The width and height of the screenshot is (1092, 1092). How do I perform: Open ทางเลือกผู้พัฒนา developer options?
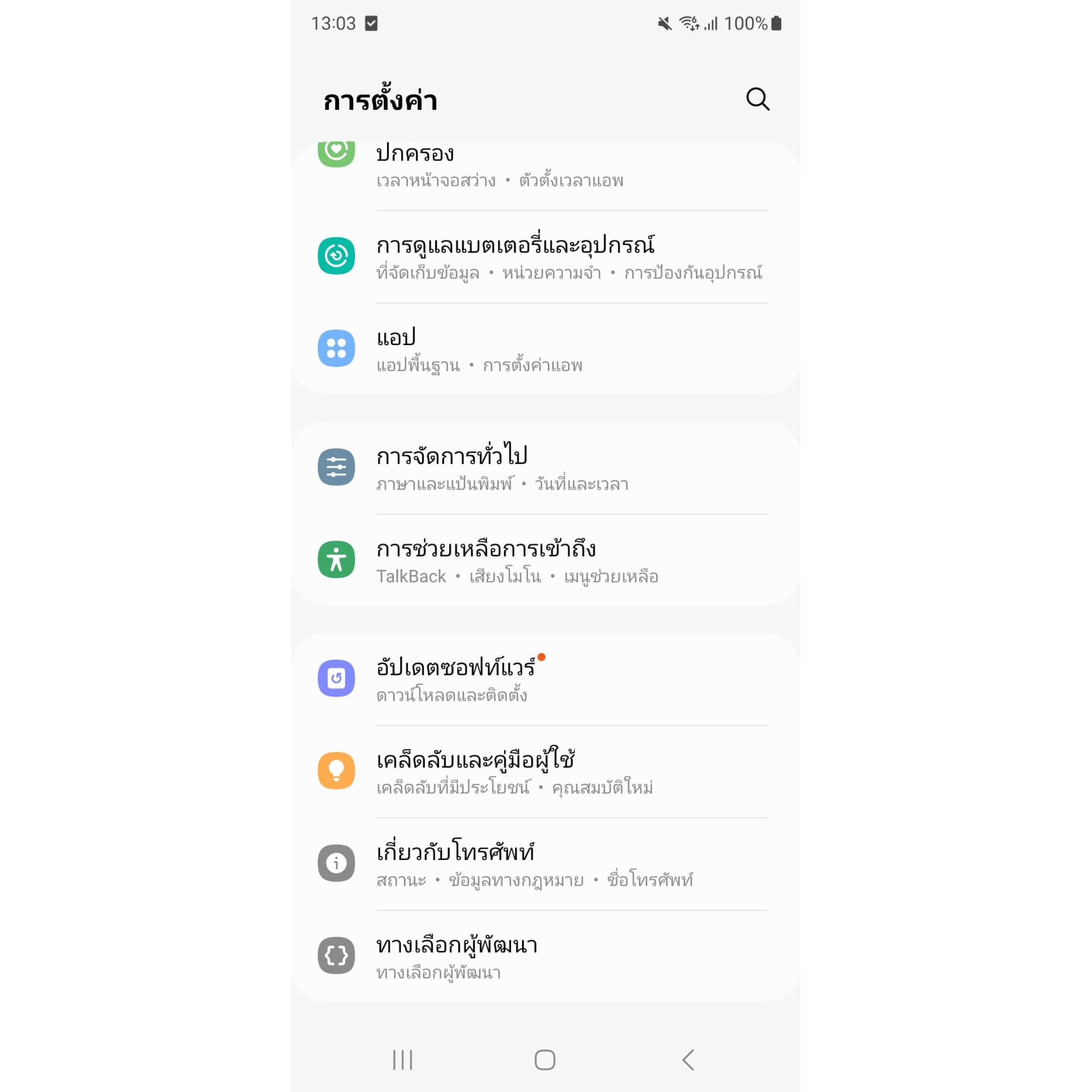click(545, 956)
